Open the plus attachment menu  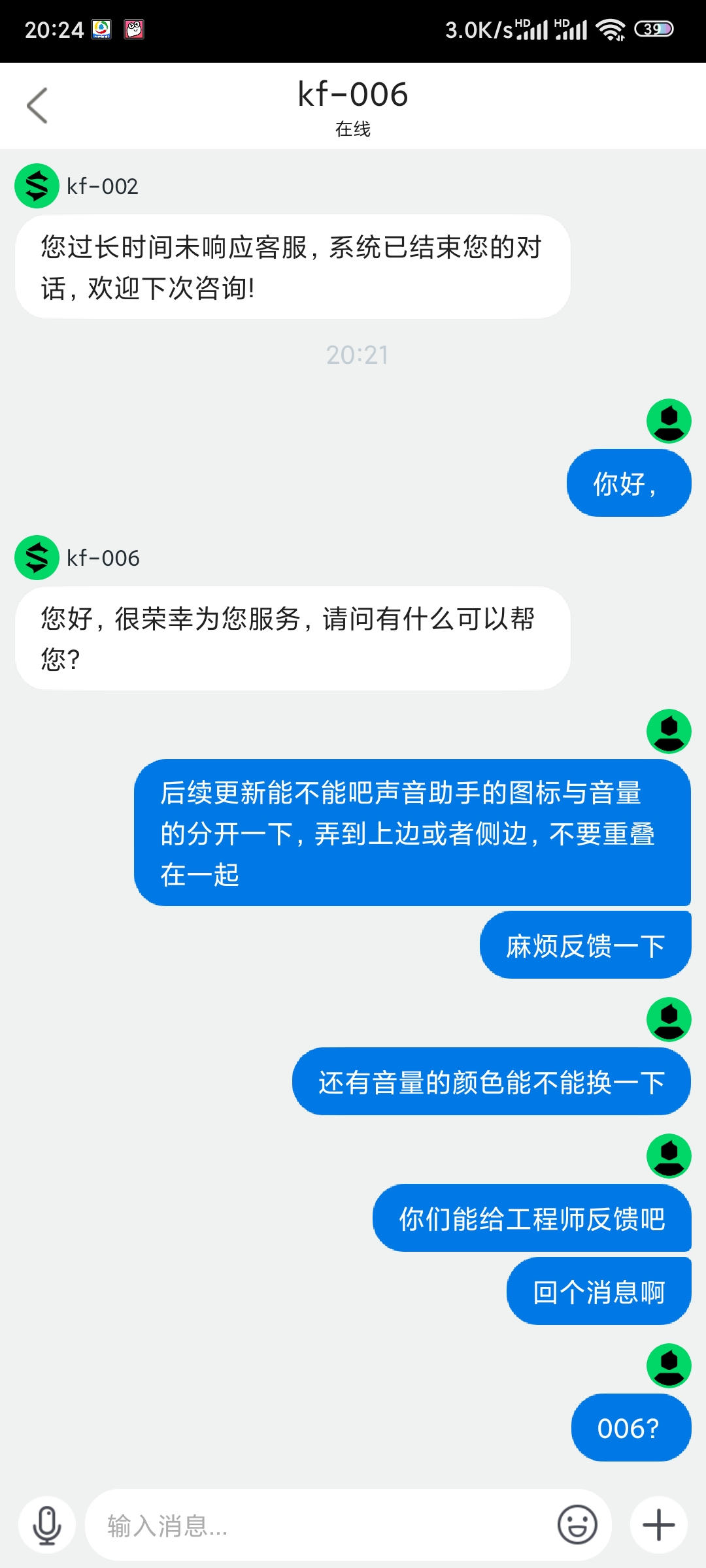click(x=659, y=1525)
